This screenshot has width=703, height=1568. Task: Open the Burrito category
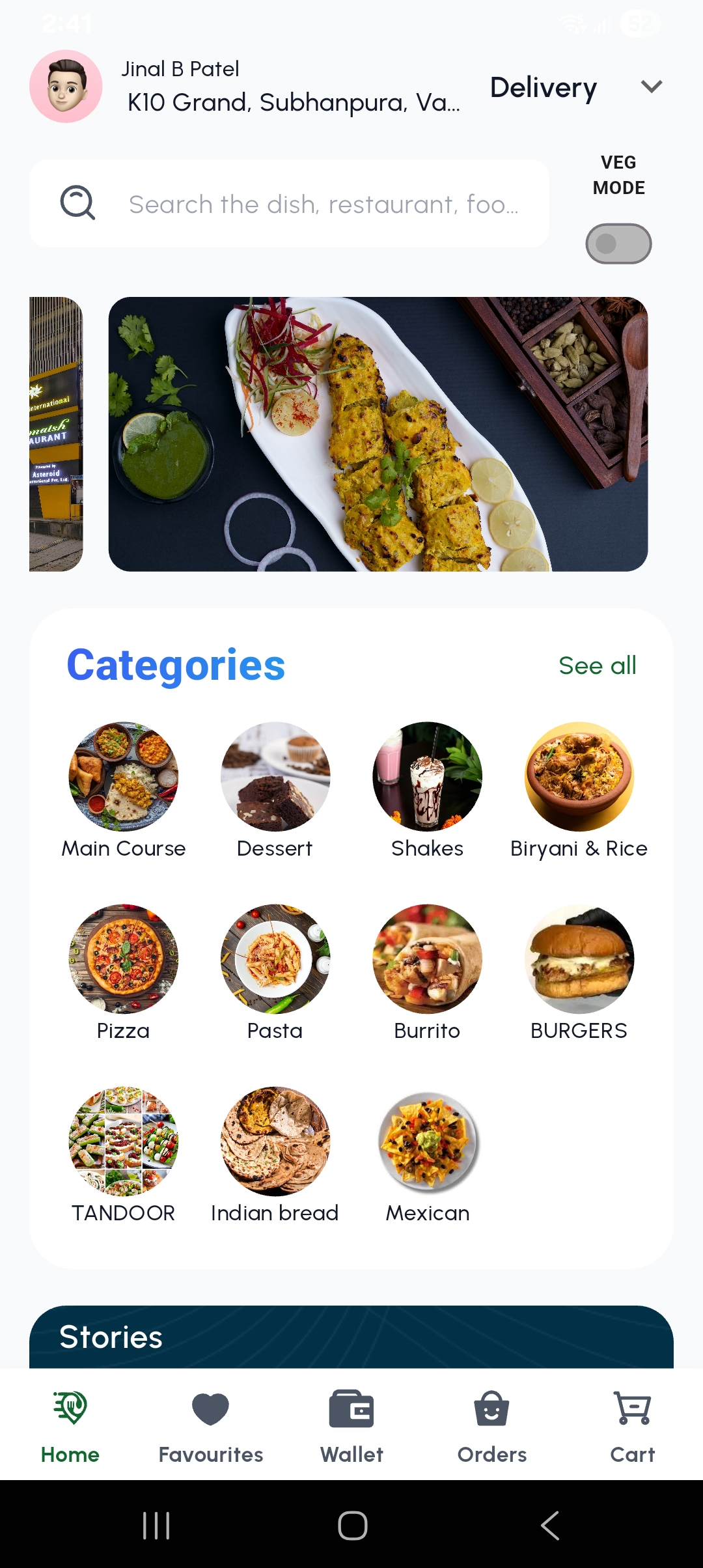coord(427,959)
